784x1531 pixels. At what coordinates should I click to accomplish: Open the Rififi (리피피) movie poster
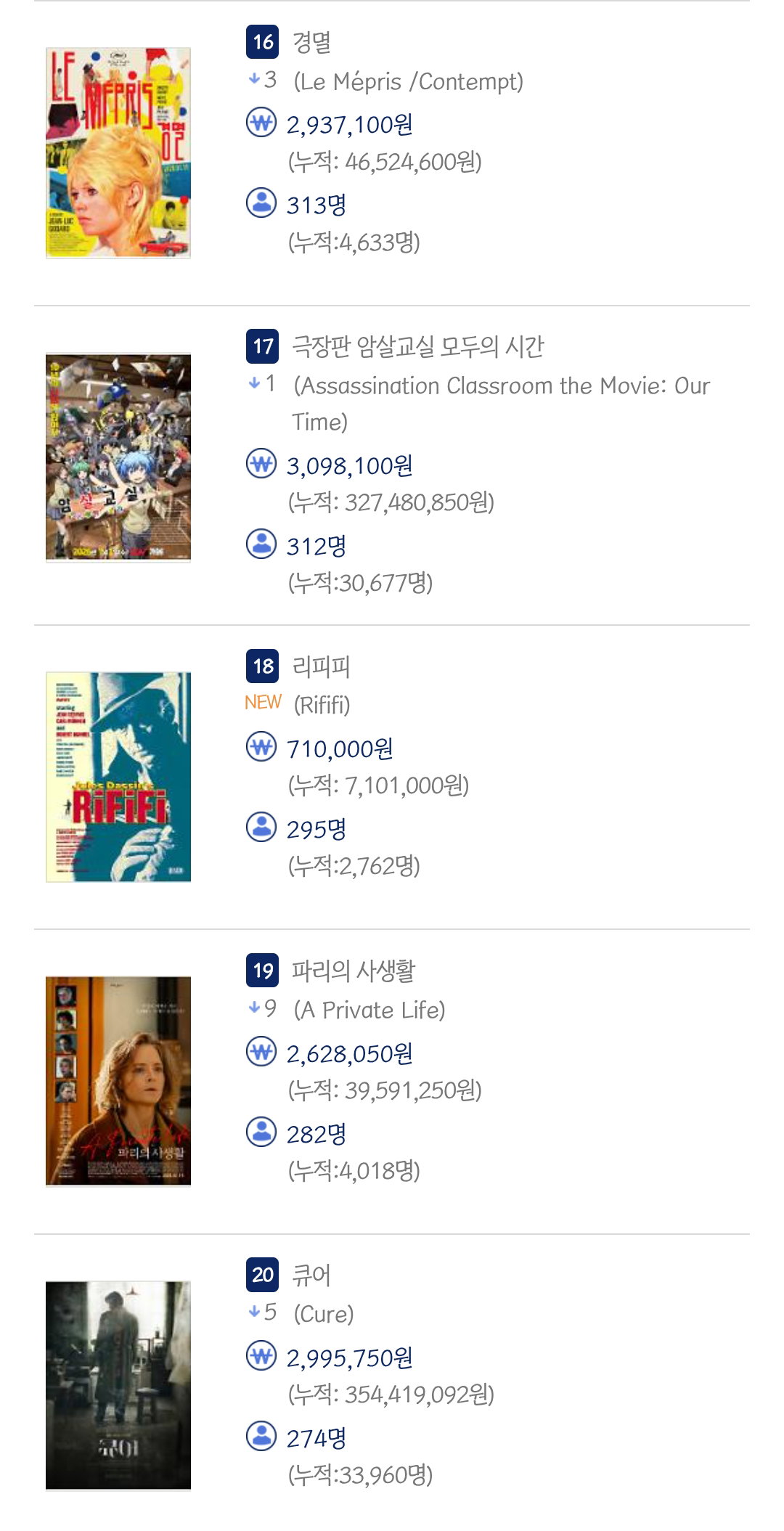[118, 777]
